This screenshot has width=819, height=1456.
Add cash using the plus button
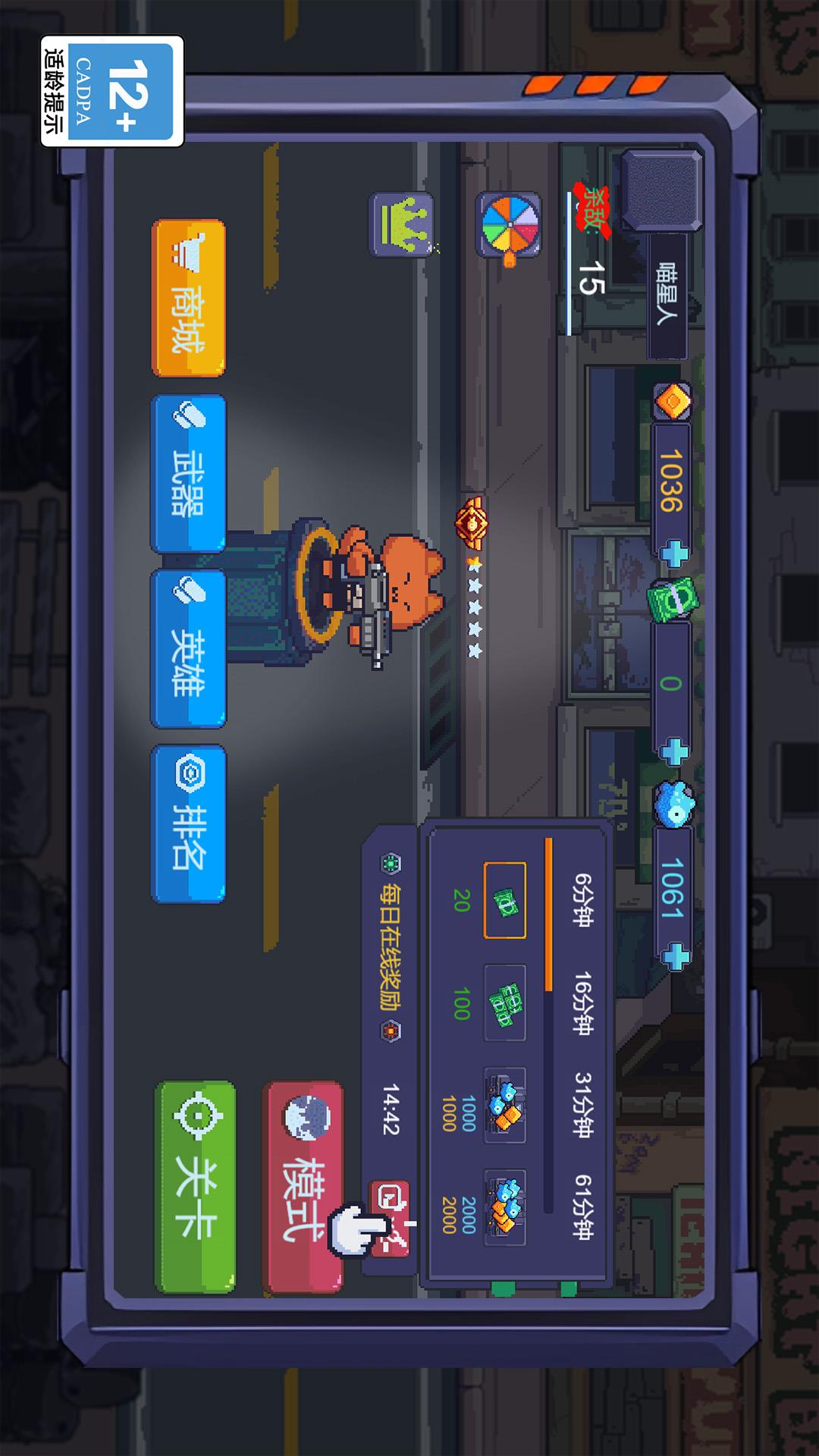(x=673, y=752)
